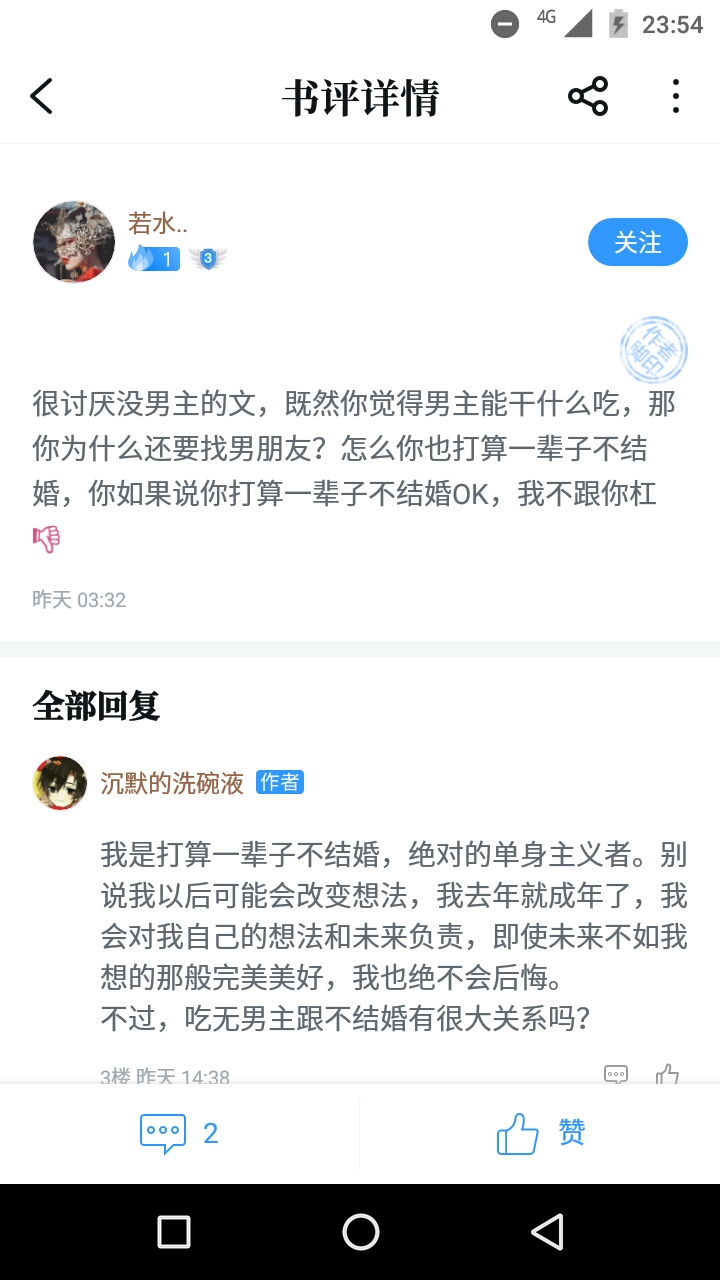Open the comments button showing 2
720x1280 pixels.
180,1133
